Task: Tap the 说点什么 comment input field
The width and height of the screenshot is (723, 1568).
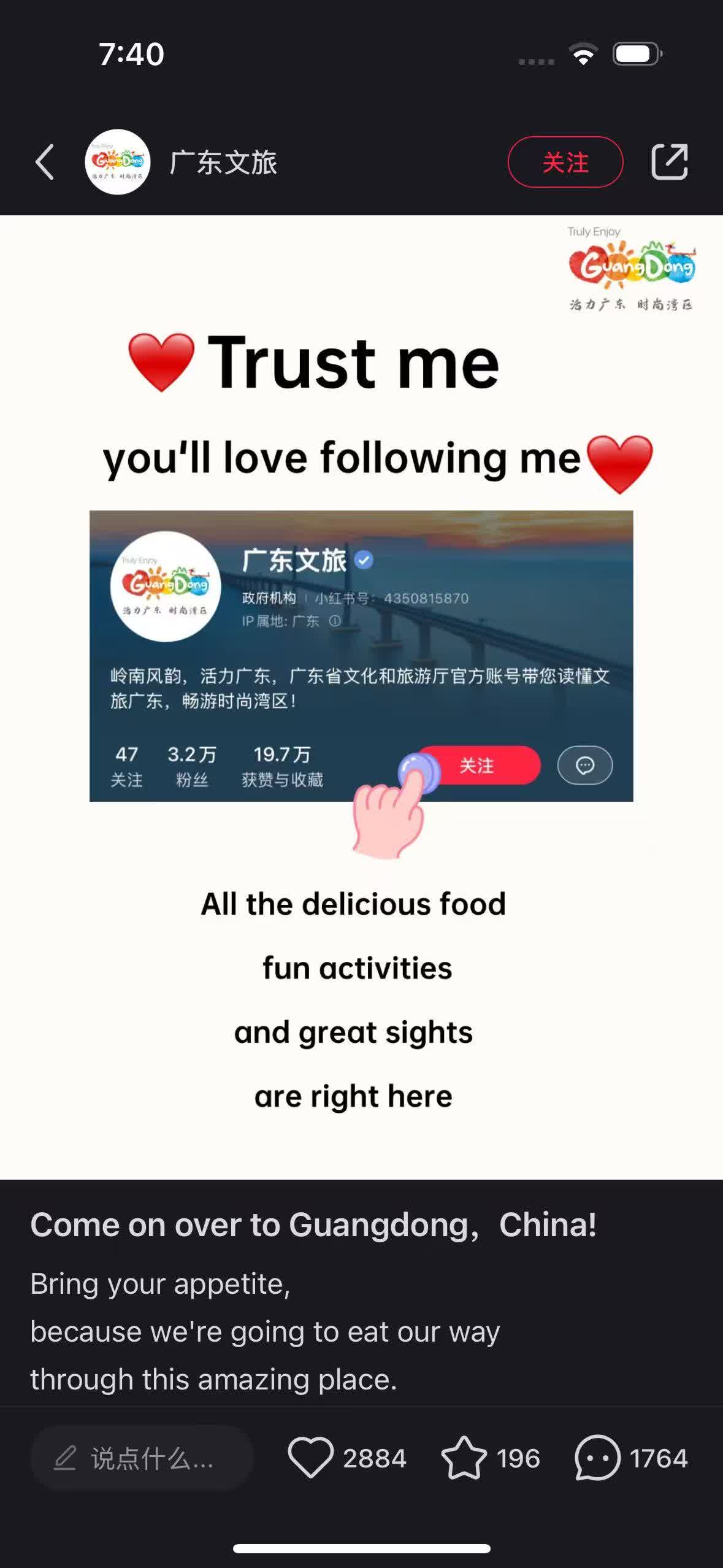Action: (142, 1458)
